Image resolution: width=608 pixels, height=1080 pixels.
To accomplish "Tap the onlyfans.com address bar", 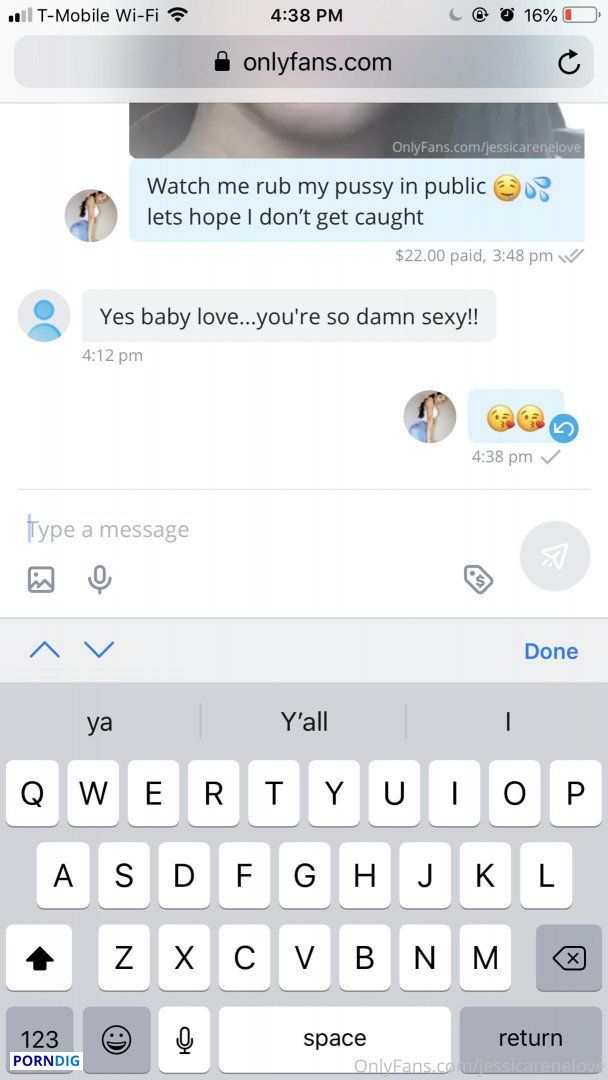I will point(304,62).
